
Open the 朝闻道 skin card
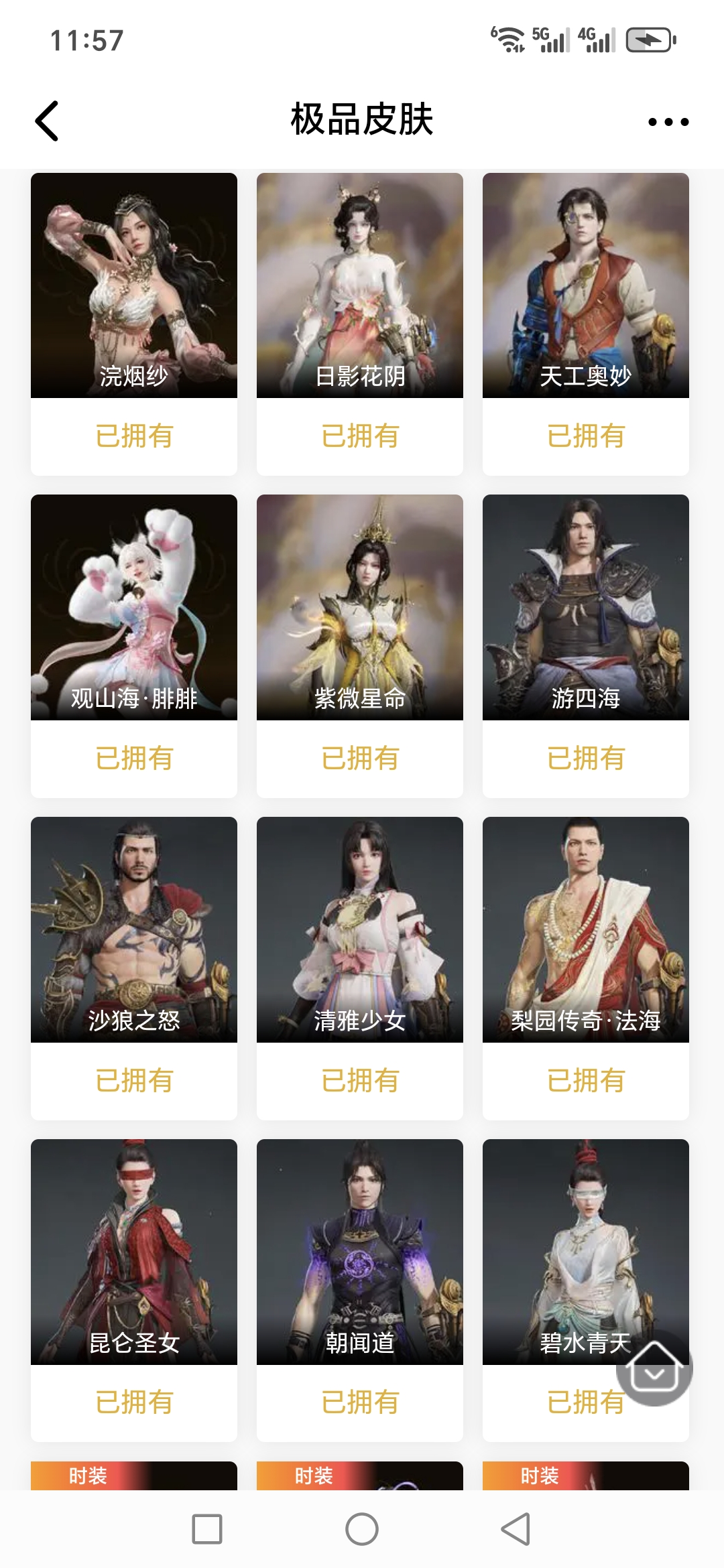[360, 1252]
